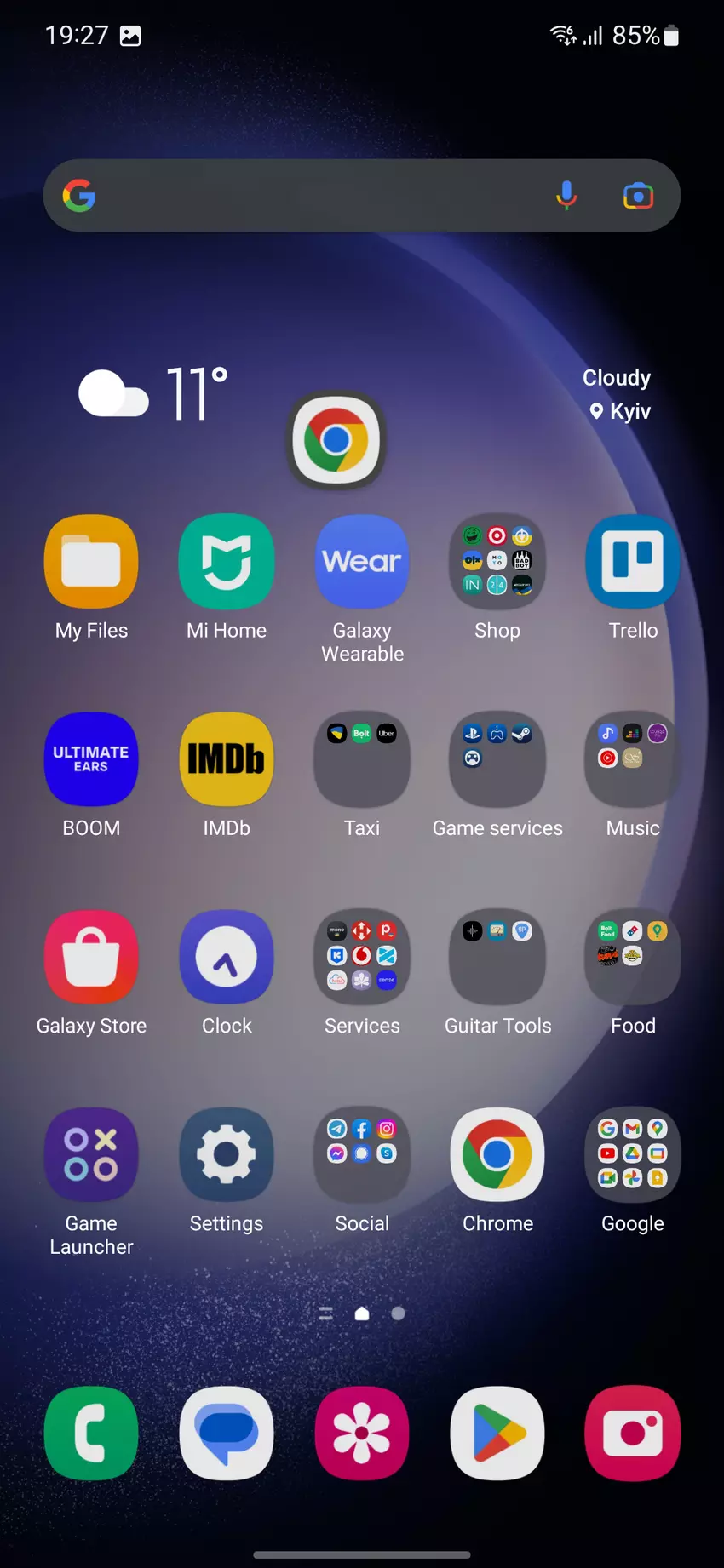
Task: Launch IMDb app
Action: point(227,759)
